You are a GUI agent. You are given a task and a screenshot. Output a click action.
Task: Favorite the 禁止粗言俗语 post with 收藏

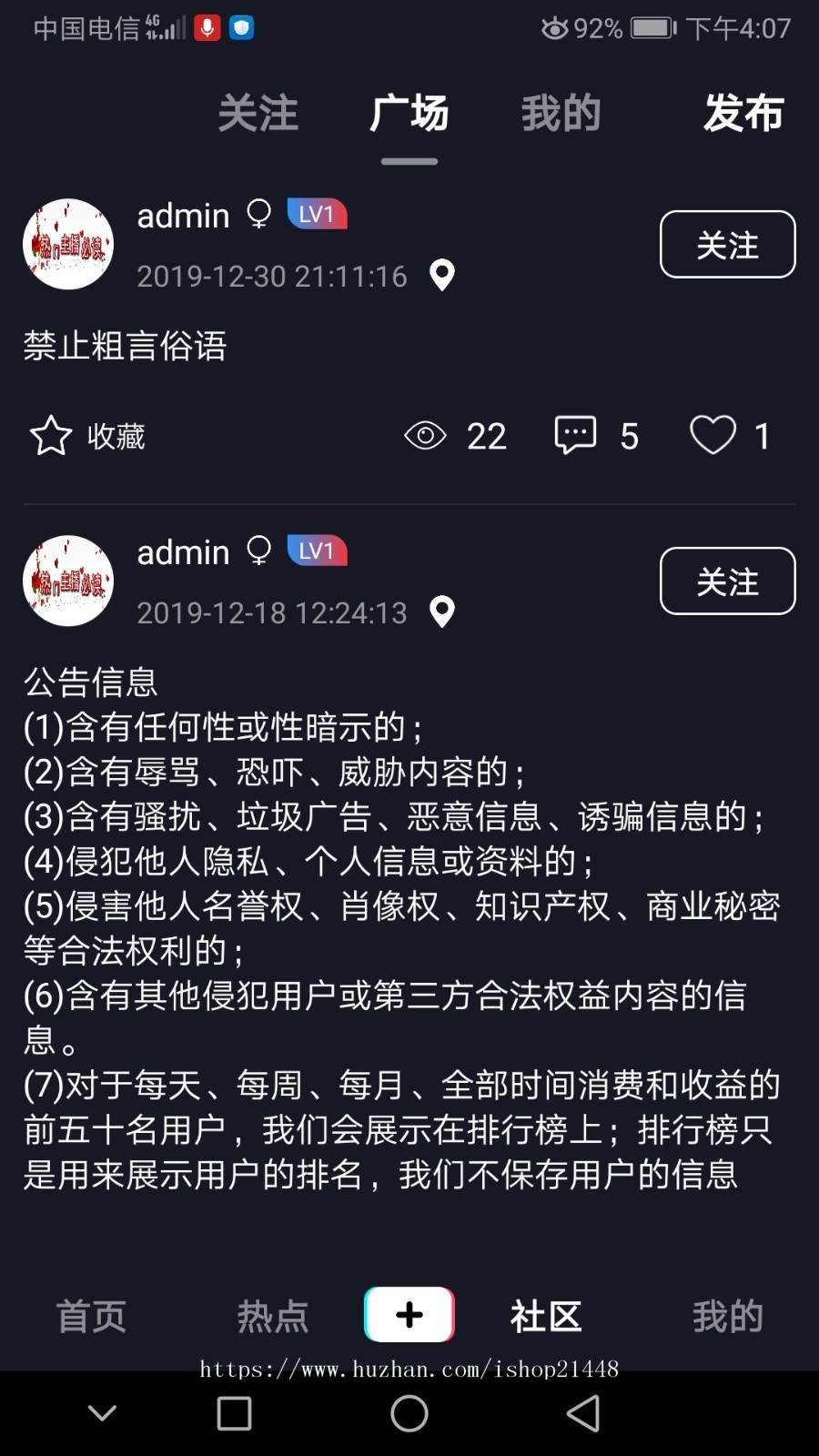(88, 436)
